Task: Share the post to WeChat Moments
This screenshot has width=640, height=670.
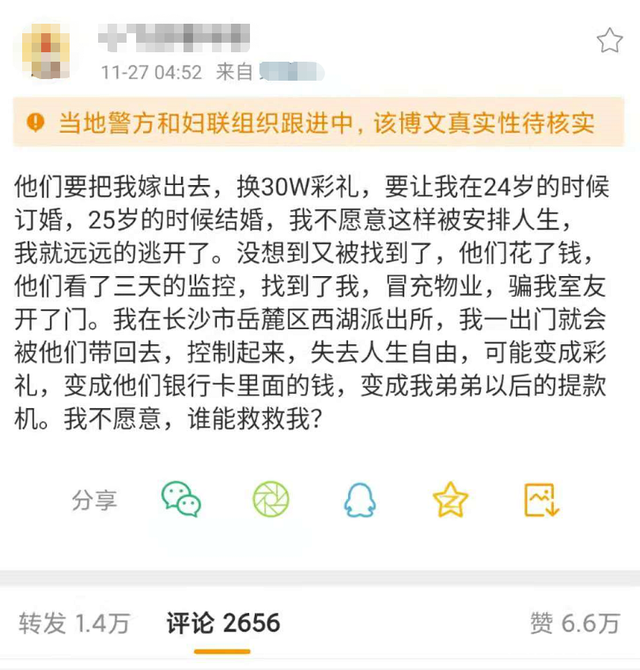Action: coord(270,498)
